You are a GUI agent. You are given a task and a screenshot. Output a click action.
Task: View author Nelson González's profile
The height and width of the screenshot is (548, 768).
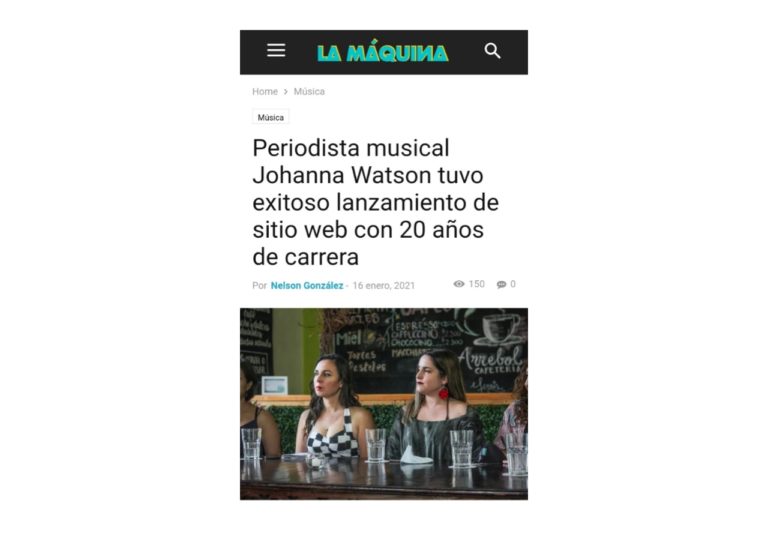point(307,285)
